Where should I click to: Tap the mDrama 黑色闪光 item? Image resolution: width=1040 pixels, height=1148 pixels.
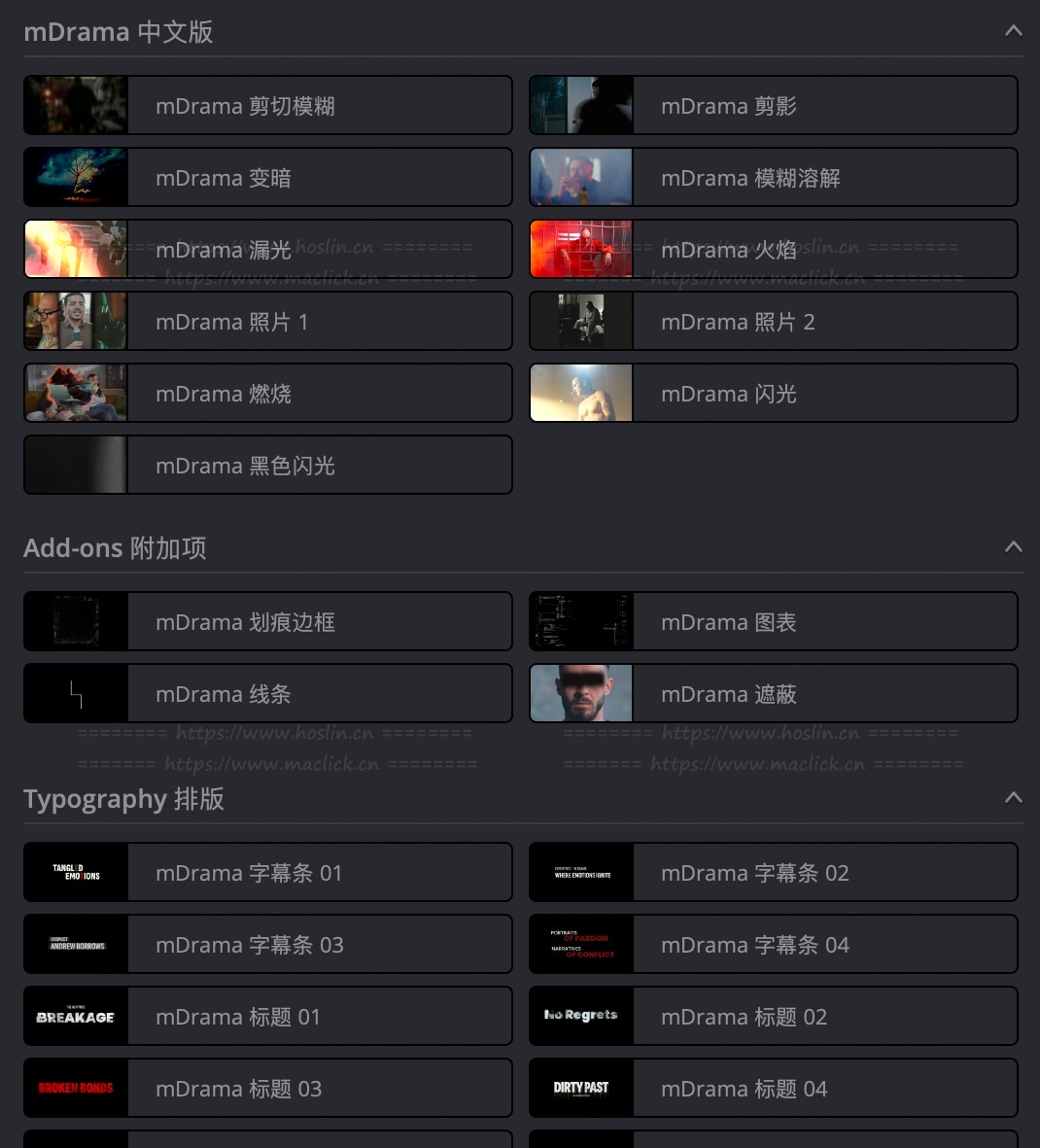pyautogui.click(x=268, y=466)
